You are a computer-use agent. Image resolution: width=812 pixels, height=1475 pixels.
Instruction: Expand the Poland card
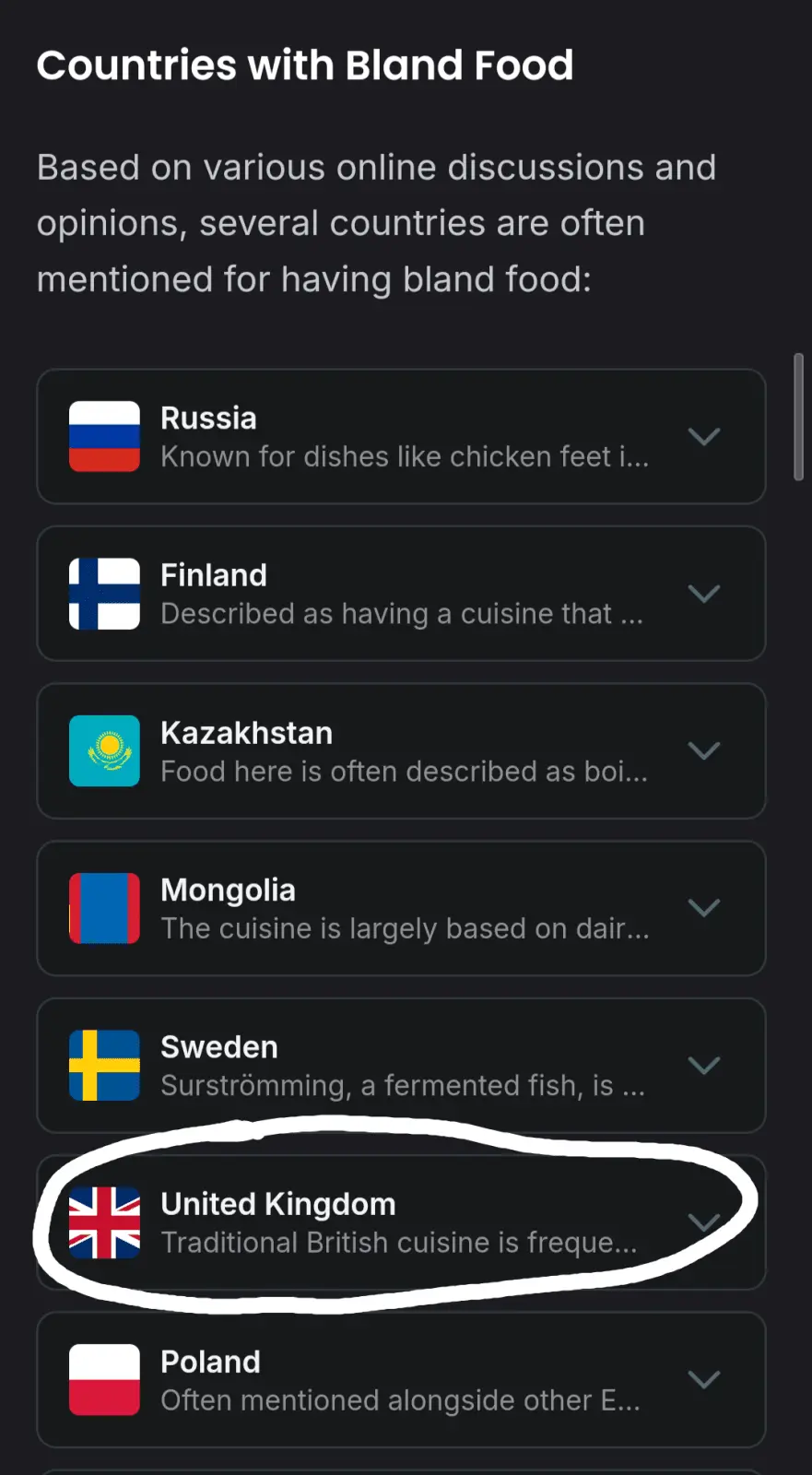703,1380
